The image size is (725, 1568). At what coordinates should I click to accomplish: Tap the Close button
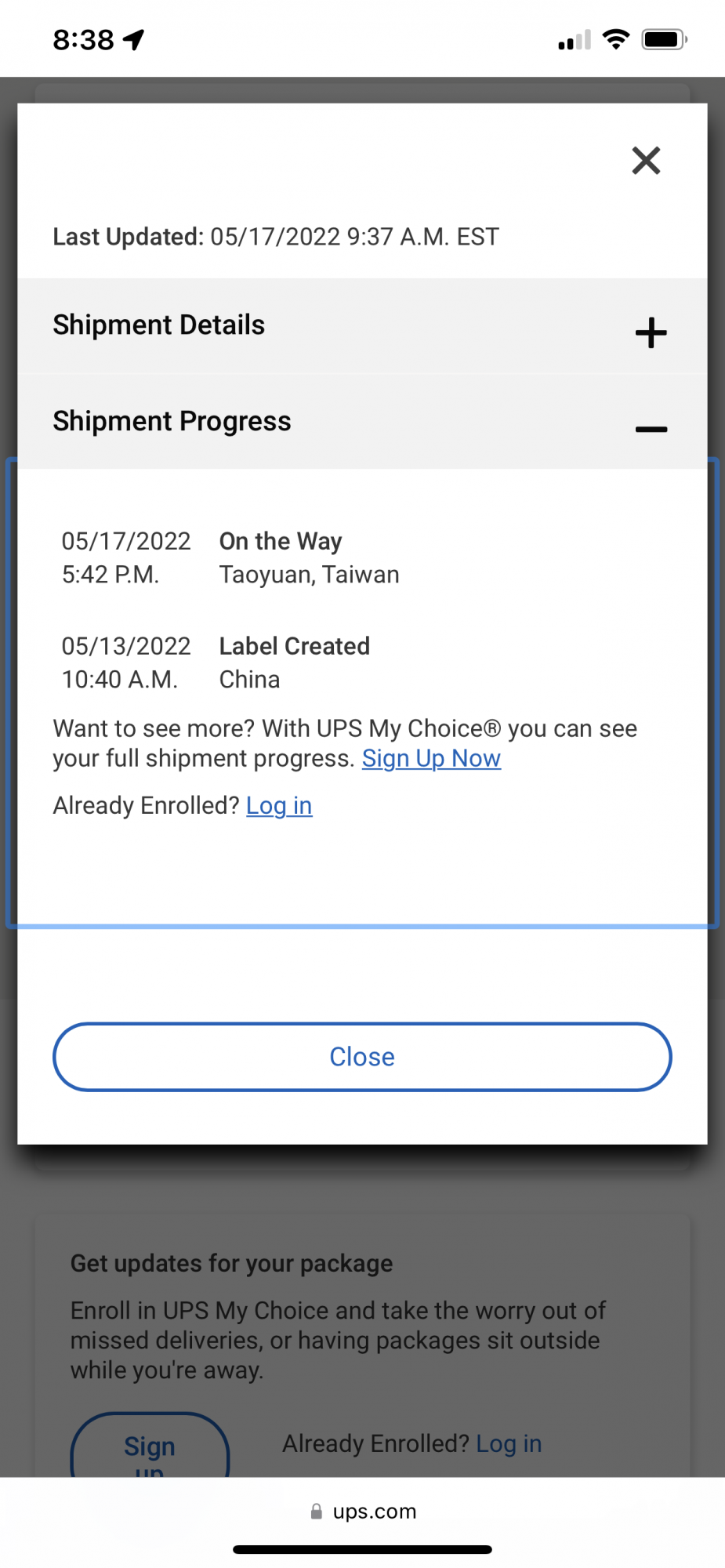[x=362, y=1057]
